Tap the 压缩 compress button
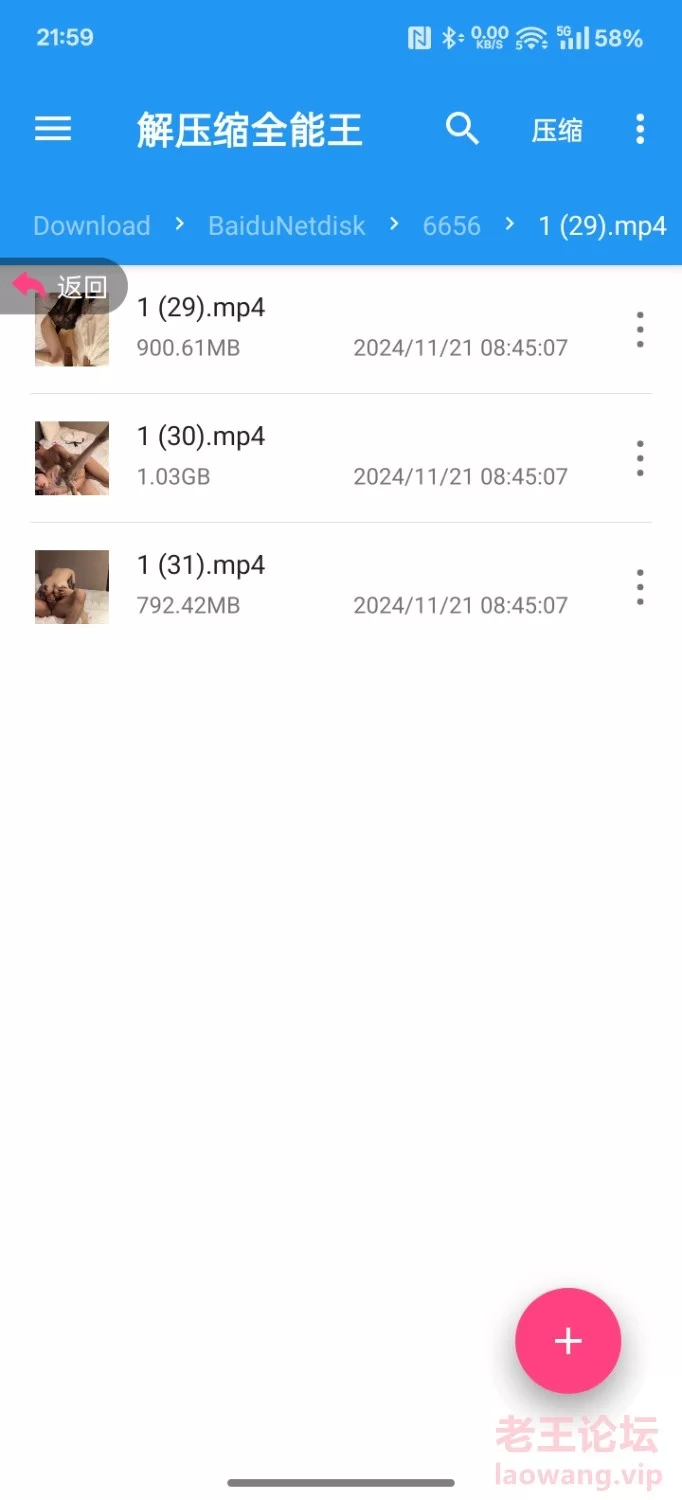 (557, 130)
